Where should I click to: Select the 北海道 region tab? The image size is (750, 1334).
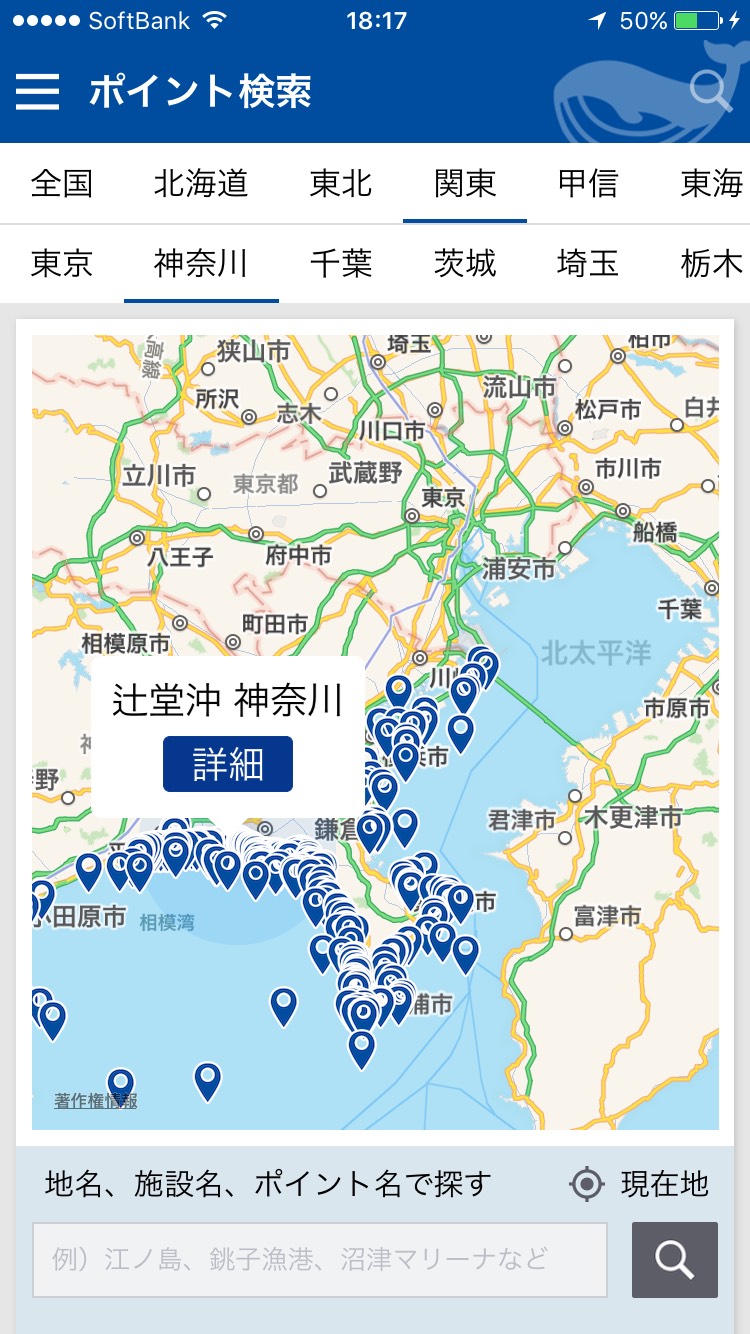(201, 183)
